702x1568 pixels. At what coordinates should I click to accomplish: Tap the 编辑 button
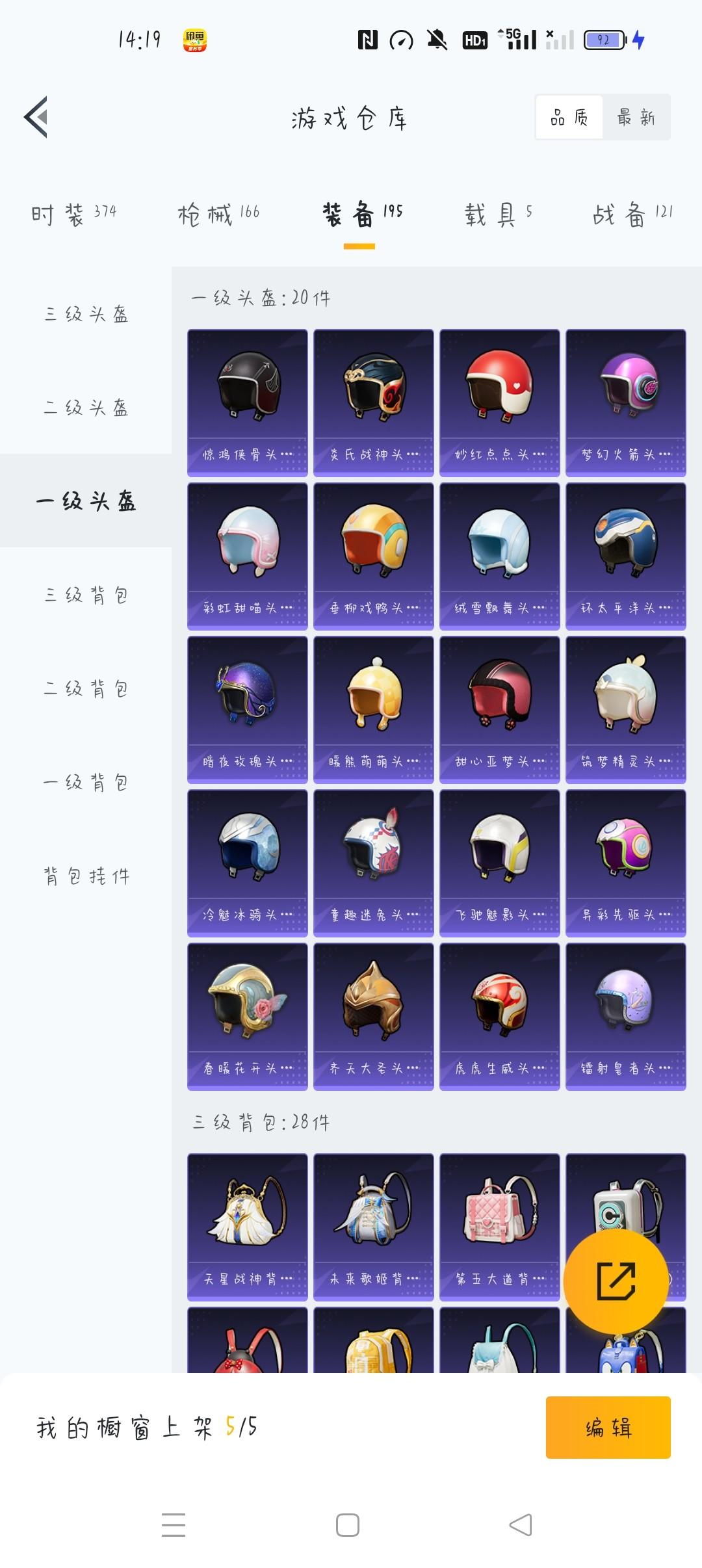click(x=608, y=1428)
